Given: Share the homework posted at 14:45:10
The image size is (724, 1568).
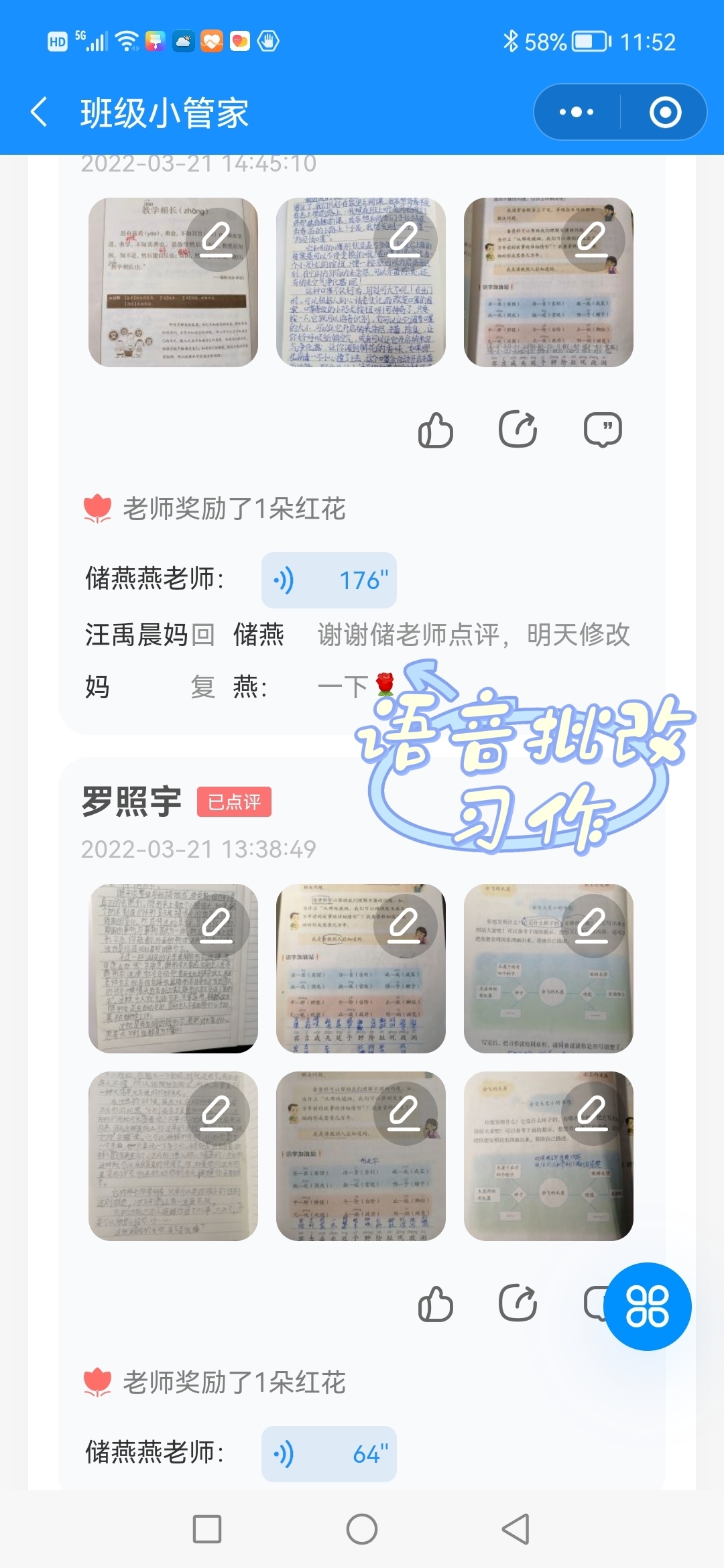Looking at the screenshot, I should [518, 430].
